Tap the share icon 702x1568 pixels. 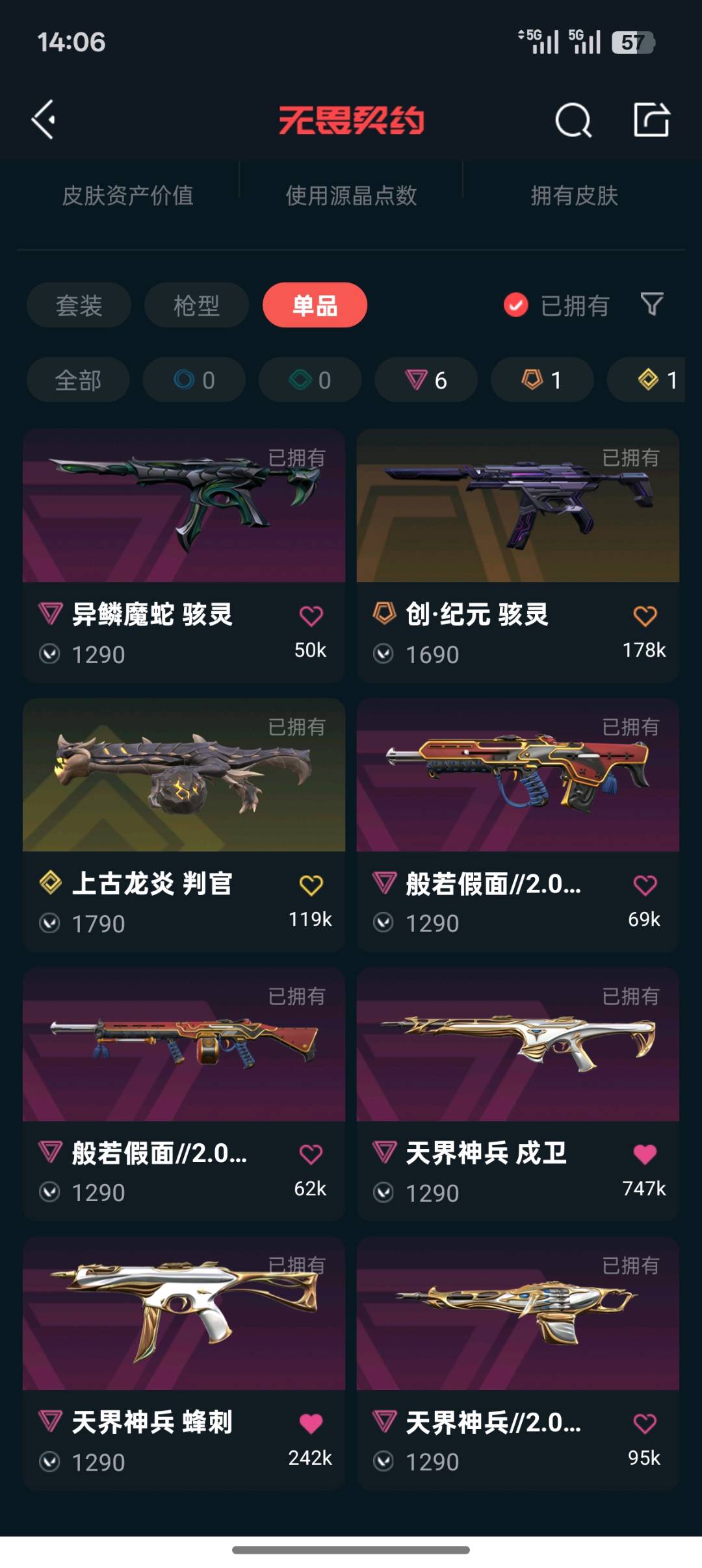[651, 120]
